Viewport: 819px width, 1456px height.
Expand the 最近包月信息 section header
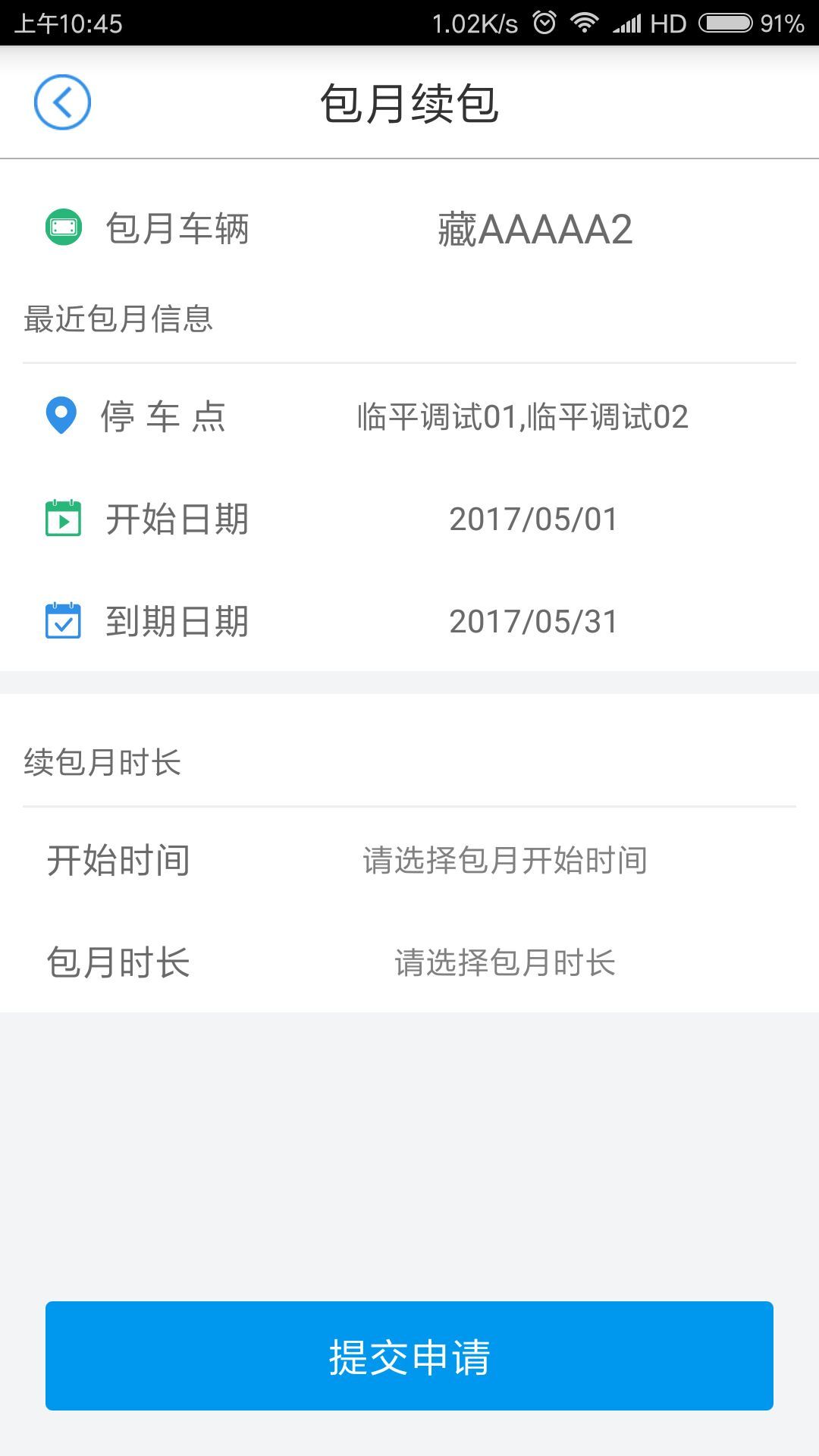point(118,320)
